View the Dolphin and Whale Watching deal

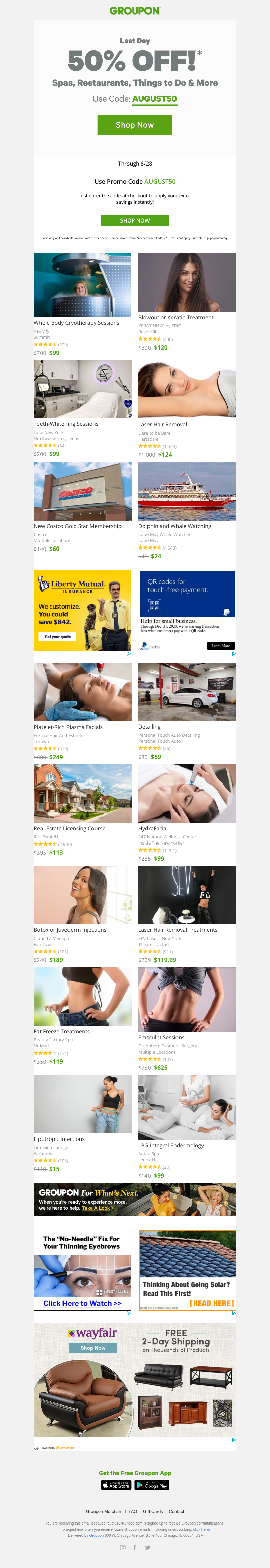click(174, 526)
